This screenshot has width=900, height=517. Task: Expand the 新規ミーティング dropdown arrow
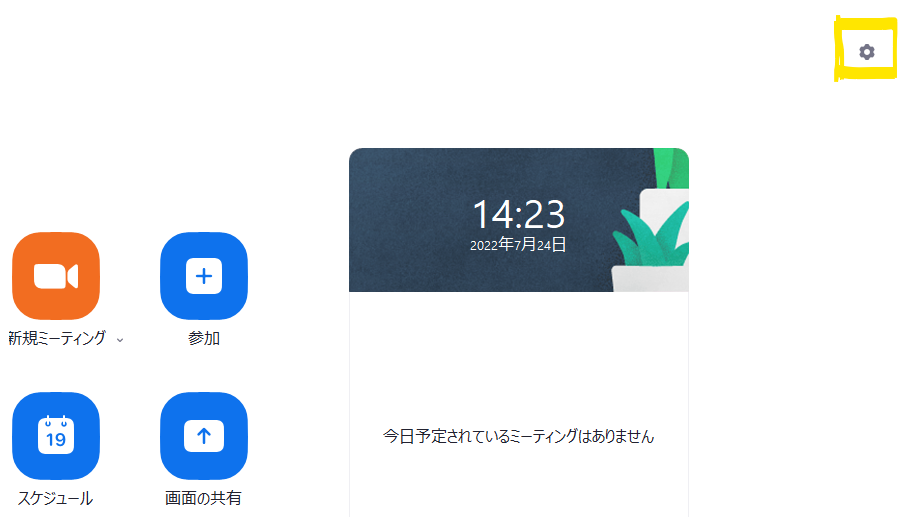click(120, 340)
